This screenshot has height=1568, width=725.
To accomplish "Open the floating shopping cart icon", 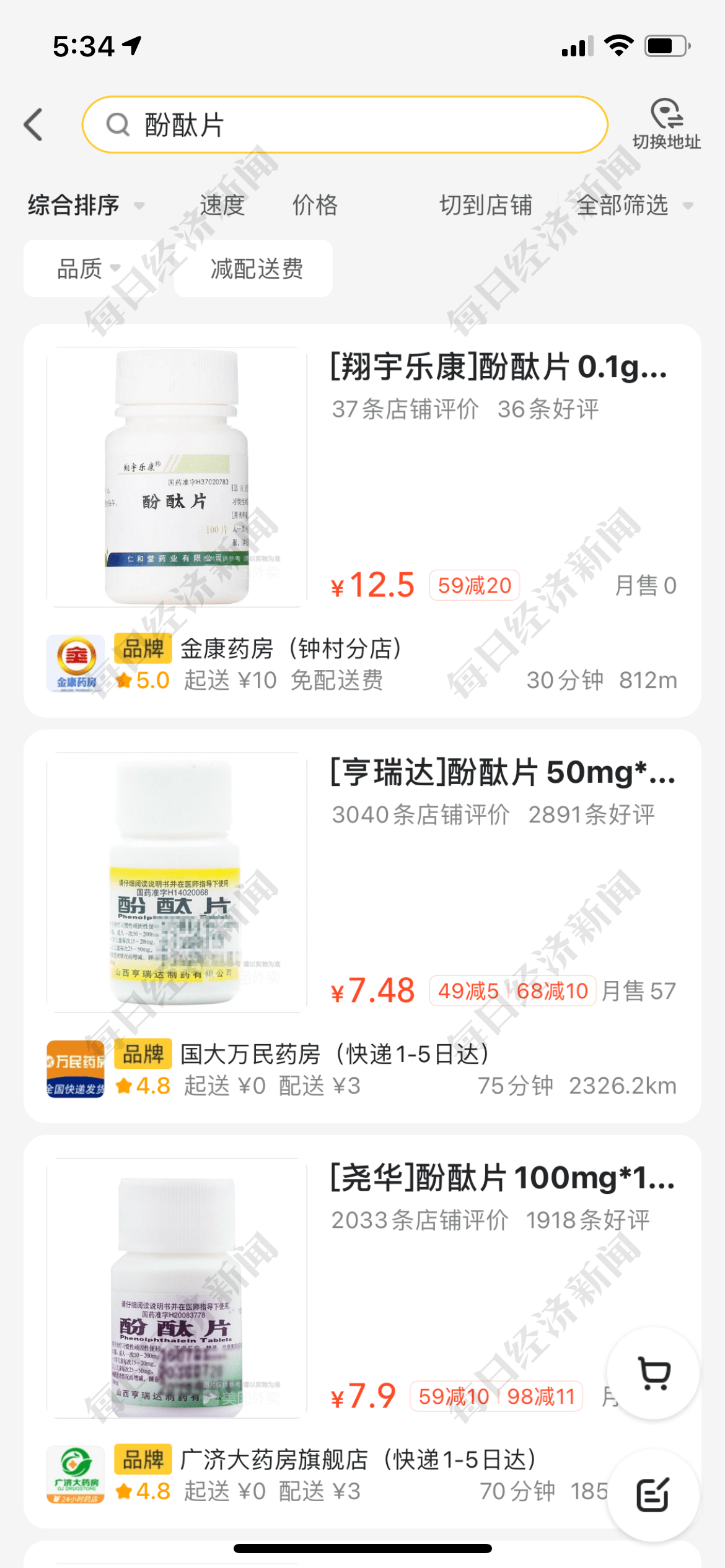I will pos(652,1371).
